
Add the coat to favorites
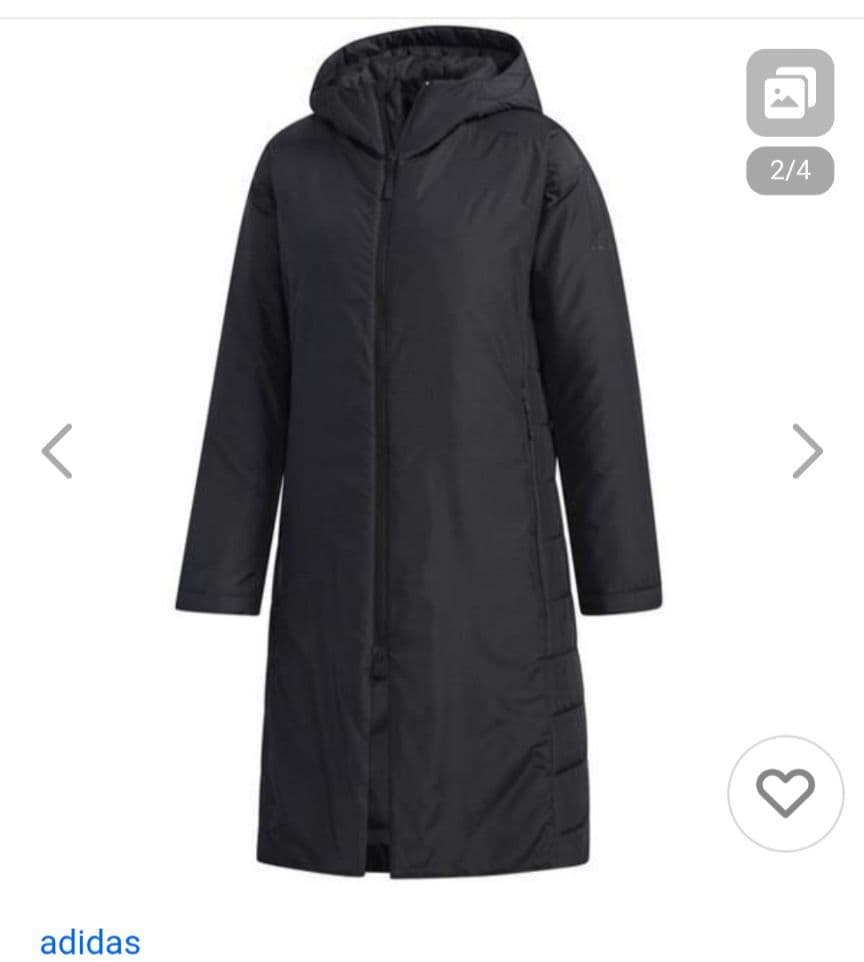[785, 794]
